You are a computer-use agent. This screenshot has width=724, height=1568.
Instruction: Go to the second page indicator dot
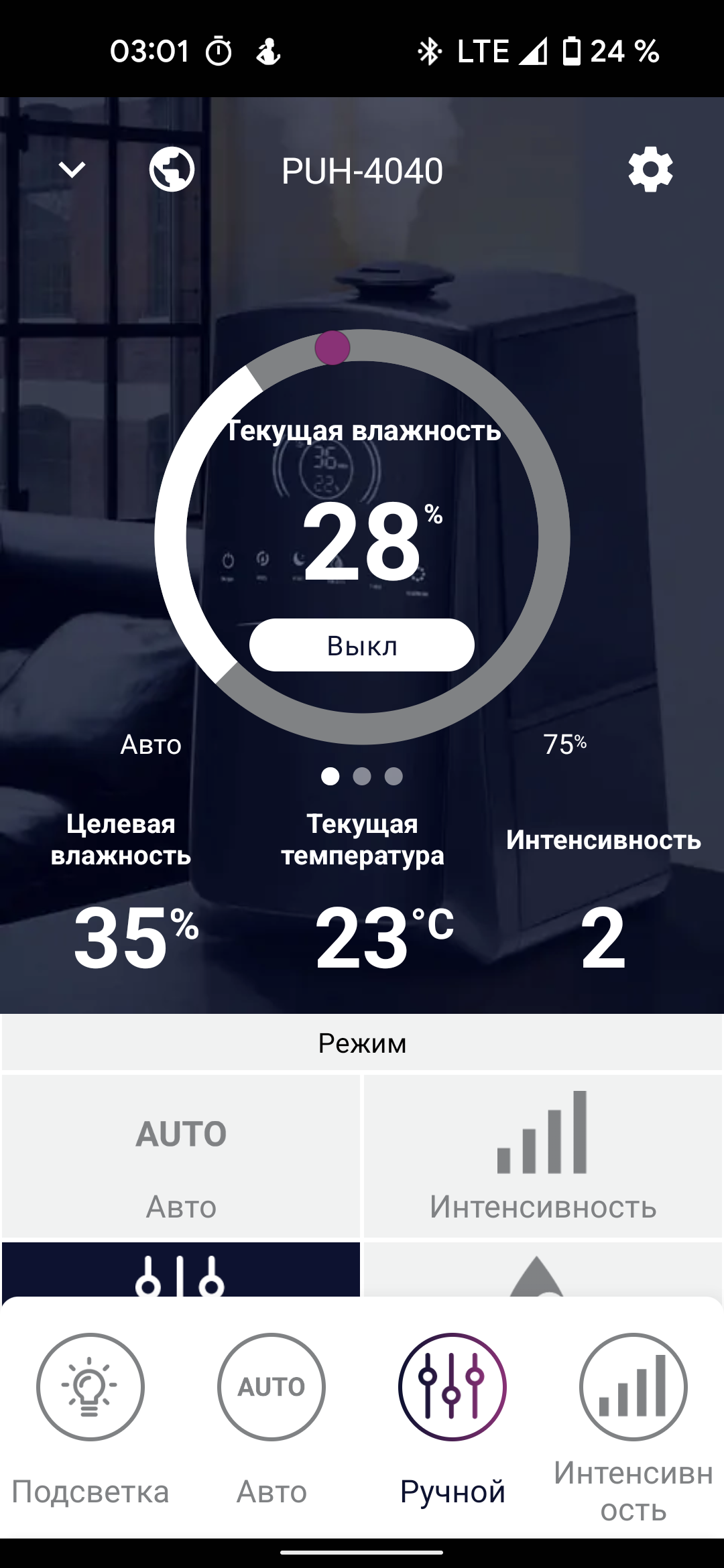point(362,776)
